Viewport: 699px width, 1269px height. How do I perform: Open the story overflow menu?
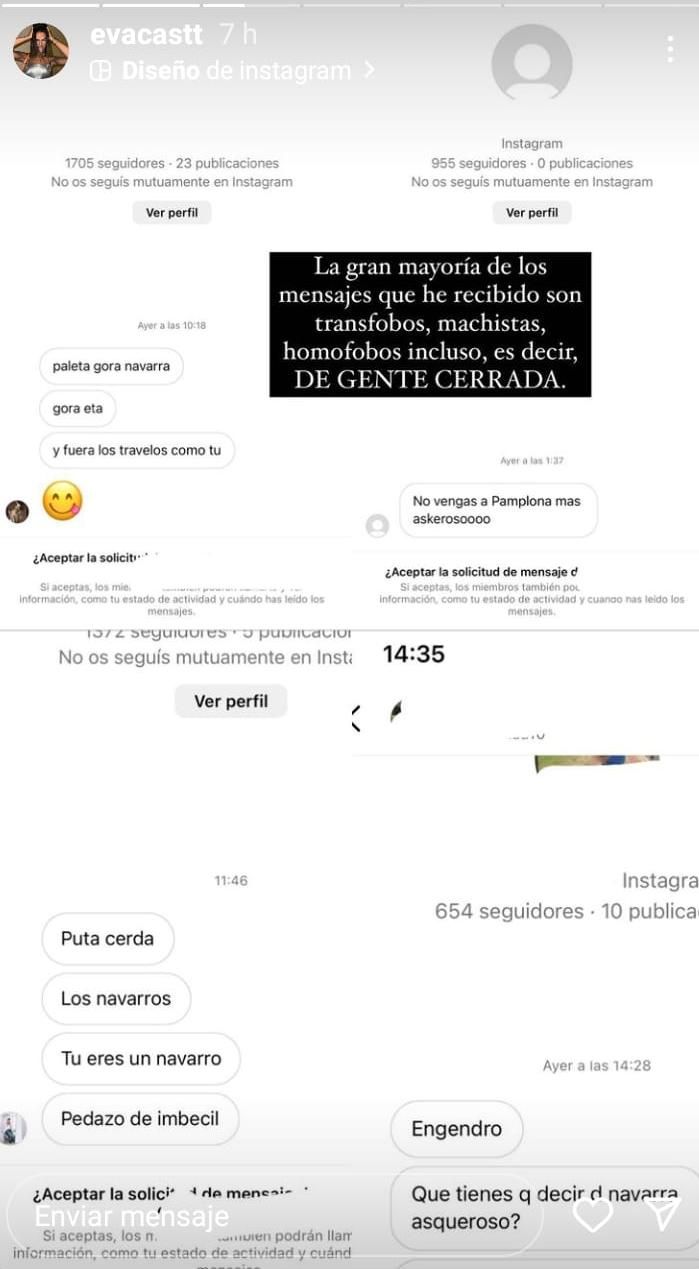(x=670, y=50)
